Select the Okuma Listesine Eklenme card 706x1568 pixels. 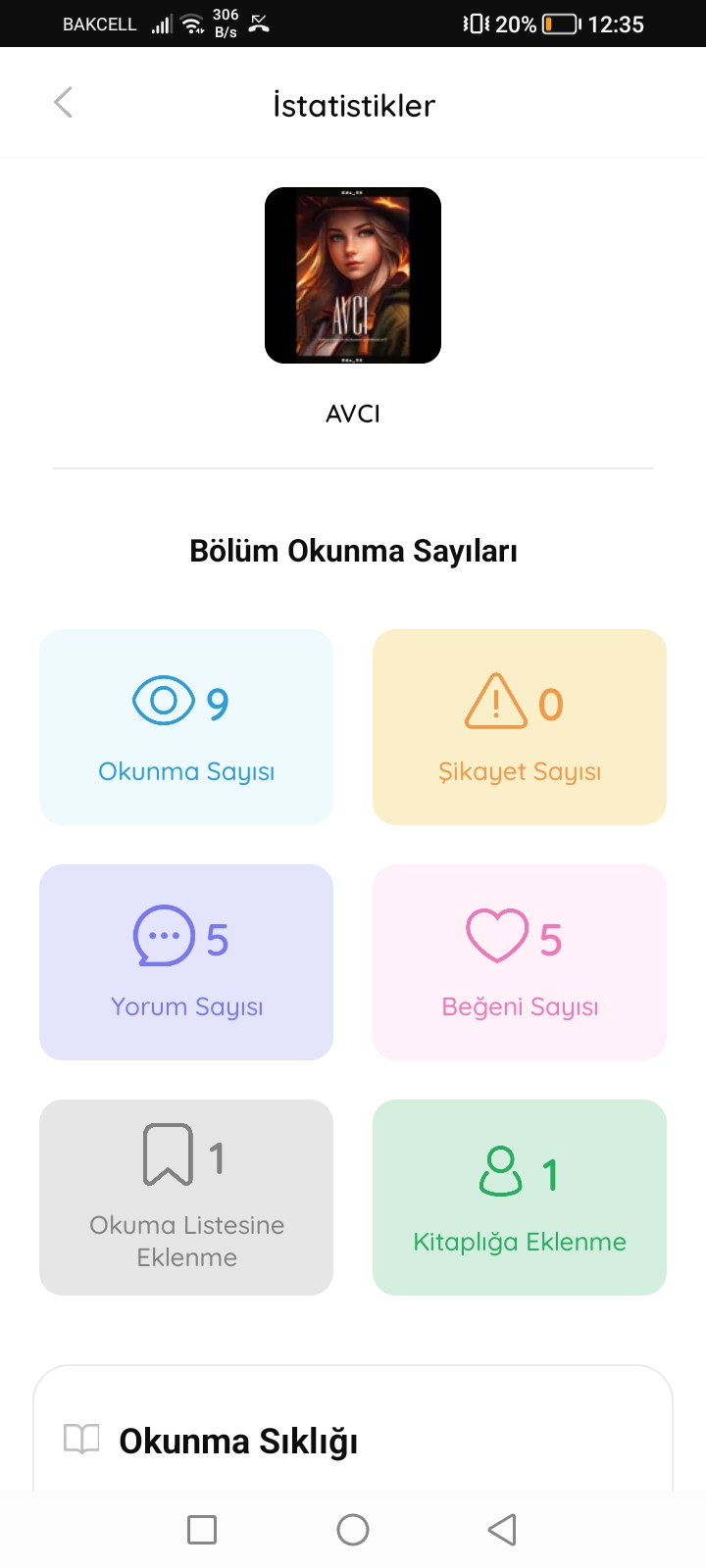pyautogui.click(x=186, y=1198)
